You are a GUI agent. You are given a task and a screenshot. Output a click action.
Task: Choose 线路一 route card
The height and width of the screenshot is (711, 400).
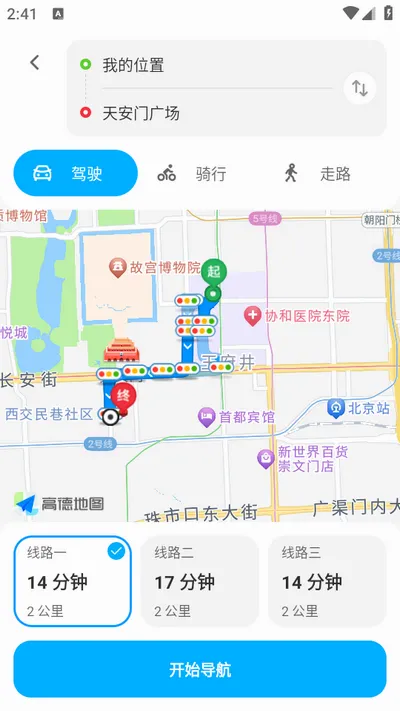(x=73, y=581)
